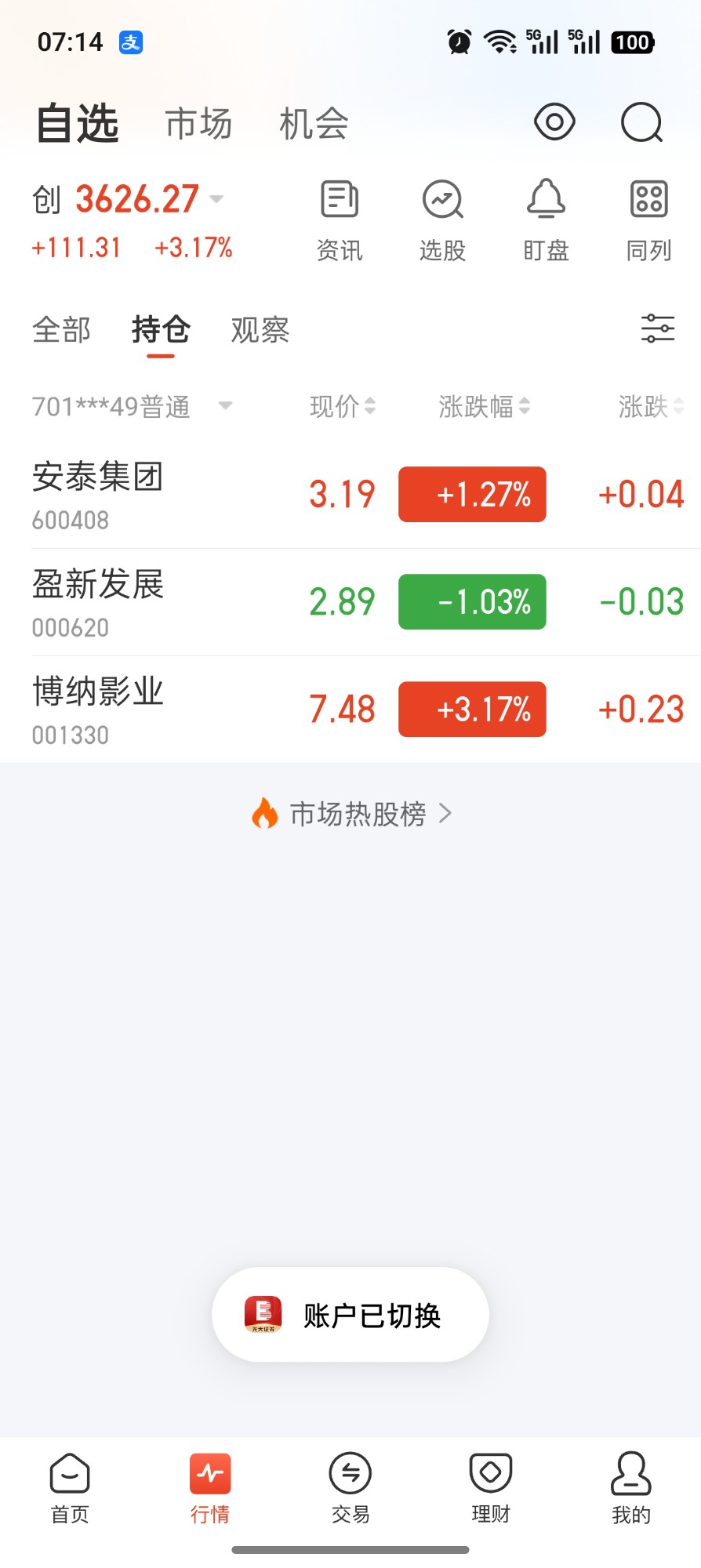Open the 盯盘 alert bell shortcut
The height and width of the screenshot is (1568, 701).
pyautogui.click(x=546, y=220)
